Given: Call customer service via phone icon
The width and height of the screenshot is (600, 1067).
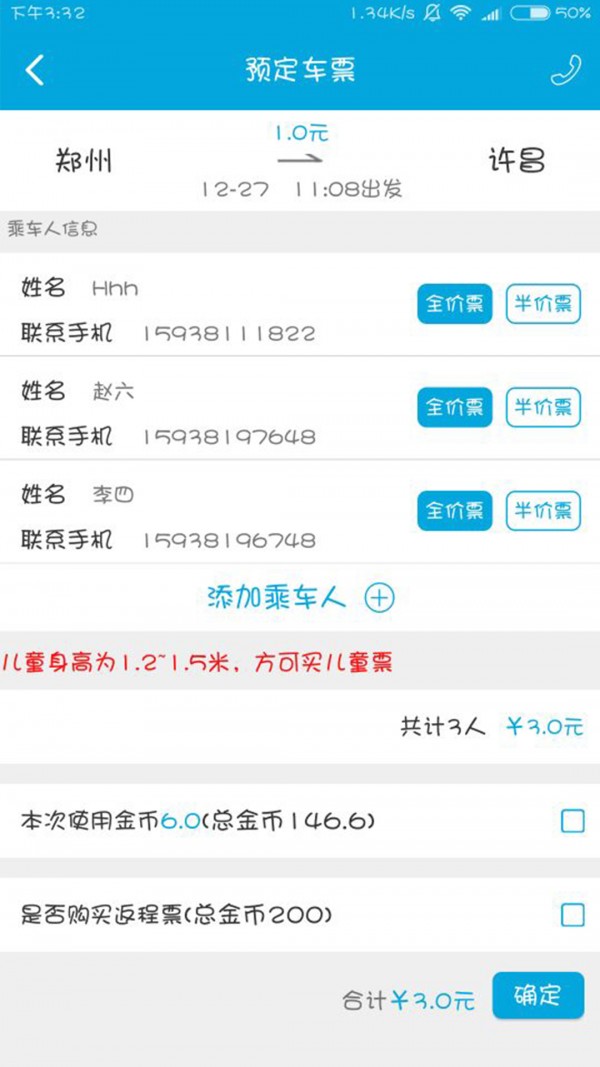Looking at the screenshot, I should point(565,70).
